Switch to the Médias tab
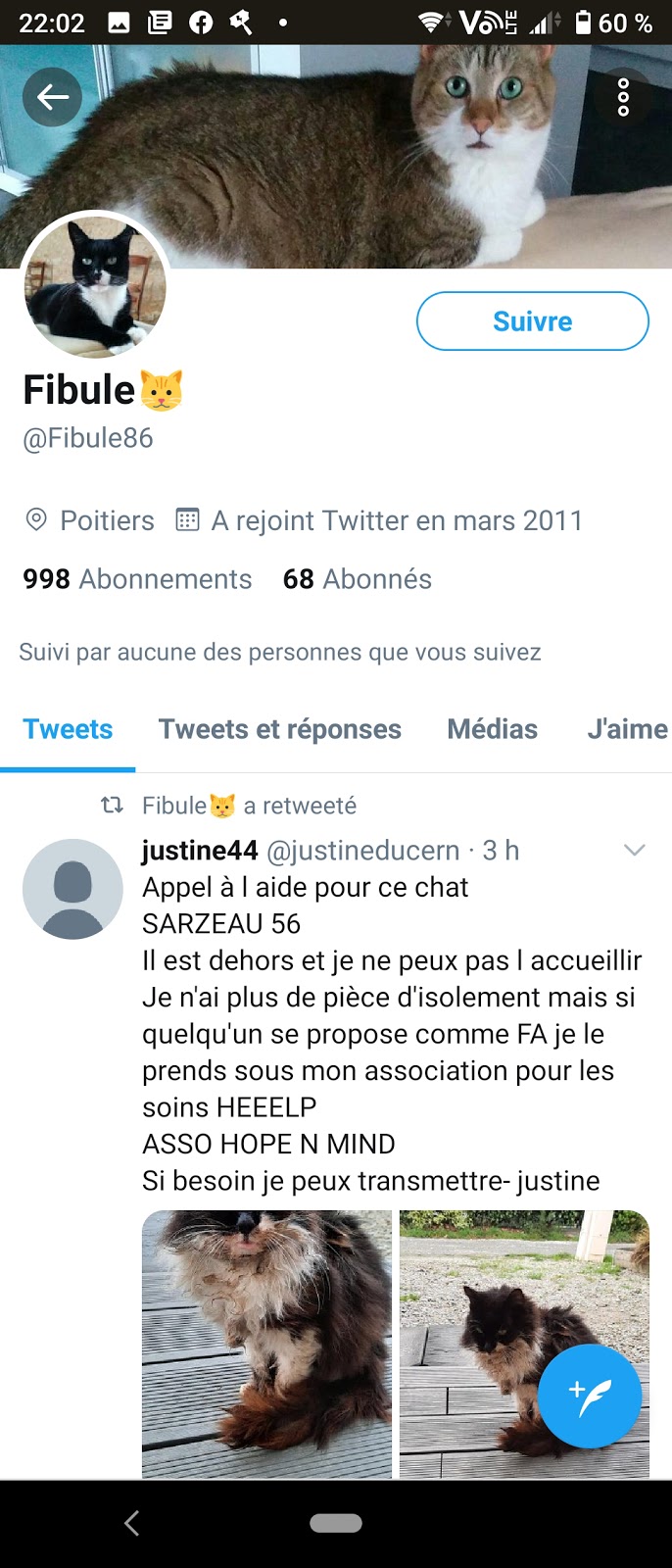 pos(493,729)
